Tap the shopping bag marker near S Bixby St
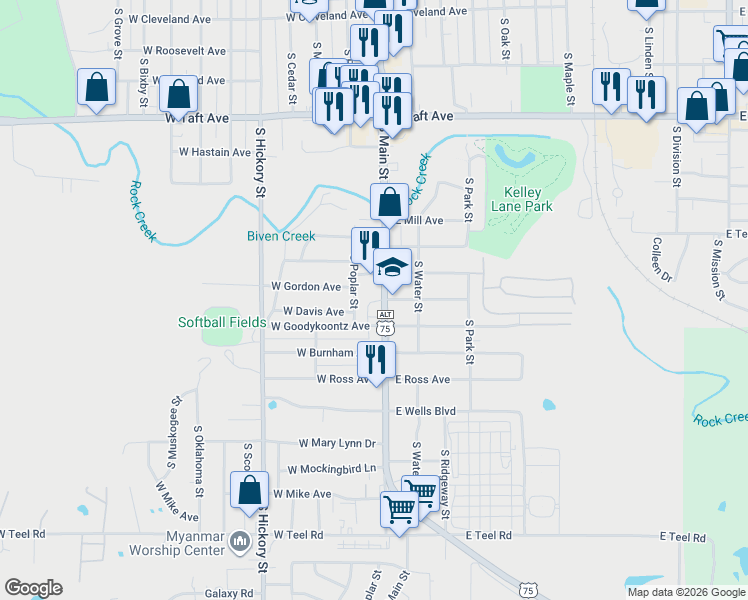748x600 pixels. [x=178, y=94]
